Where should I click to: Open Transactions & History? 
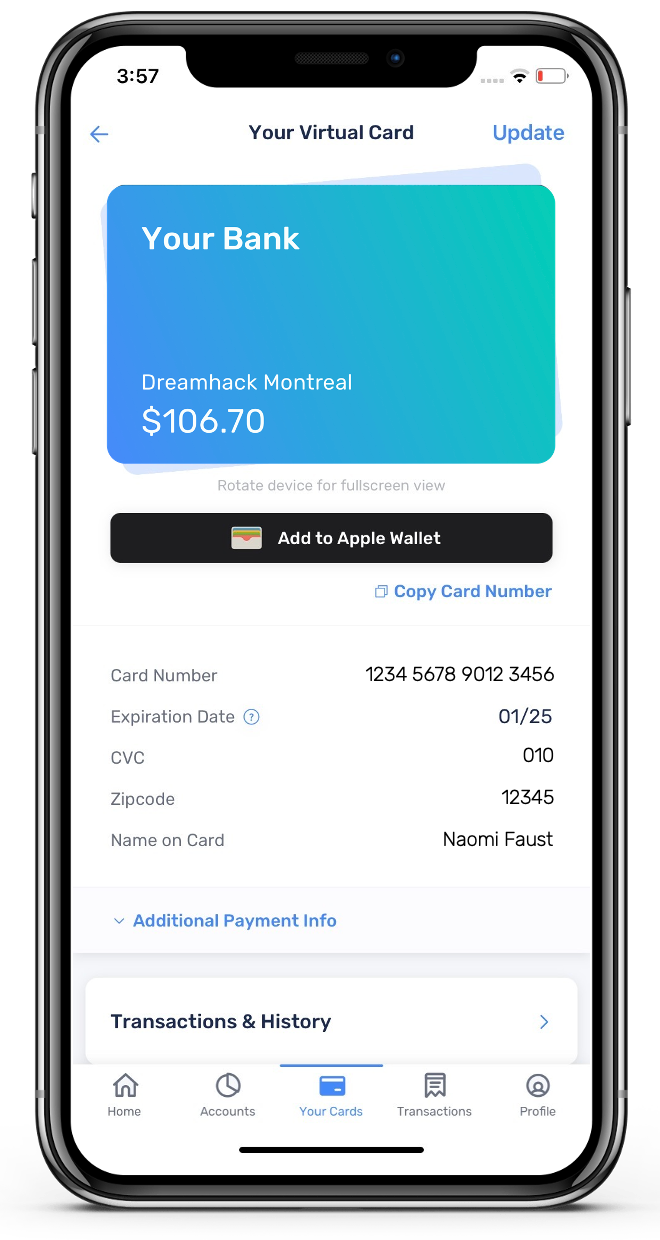[x=331, y=1021]
